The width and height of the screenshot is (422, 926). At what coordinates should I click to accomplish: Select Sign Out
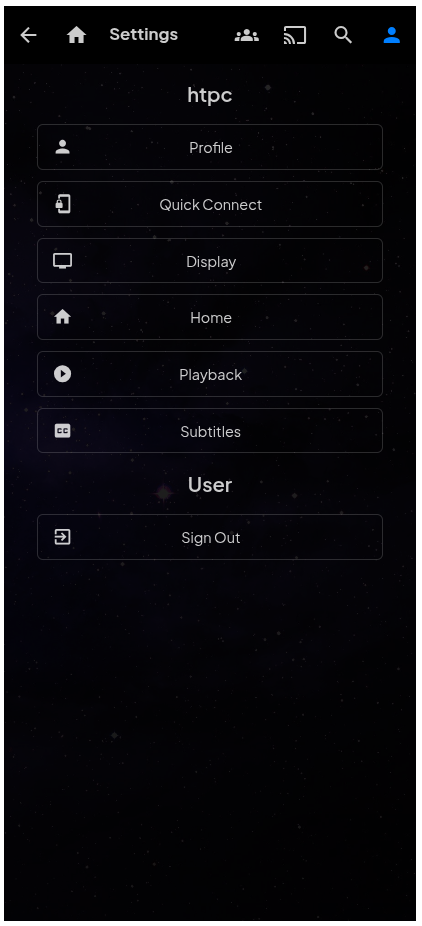tap(210, 537)
